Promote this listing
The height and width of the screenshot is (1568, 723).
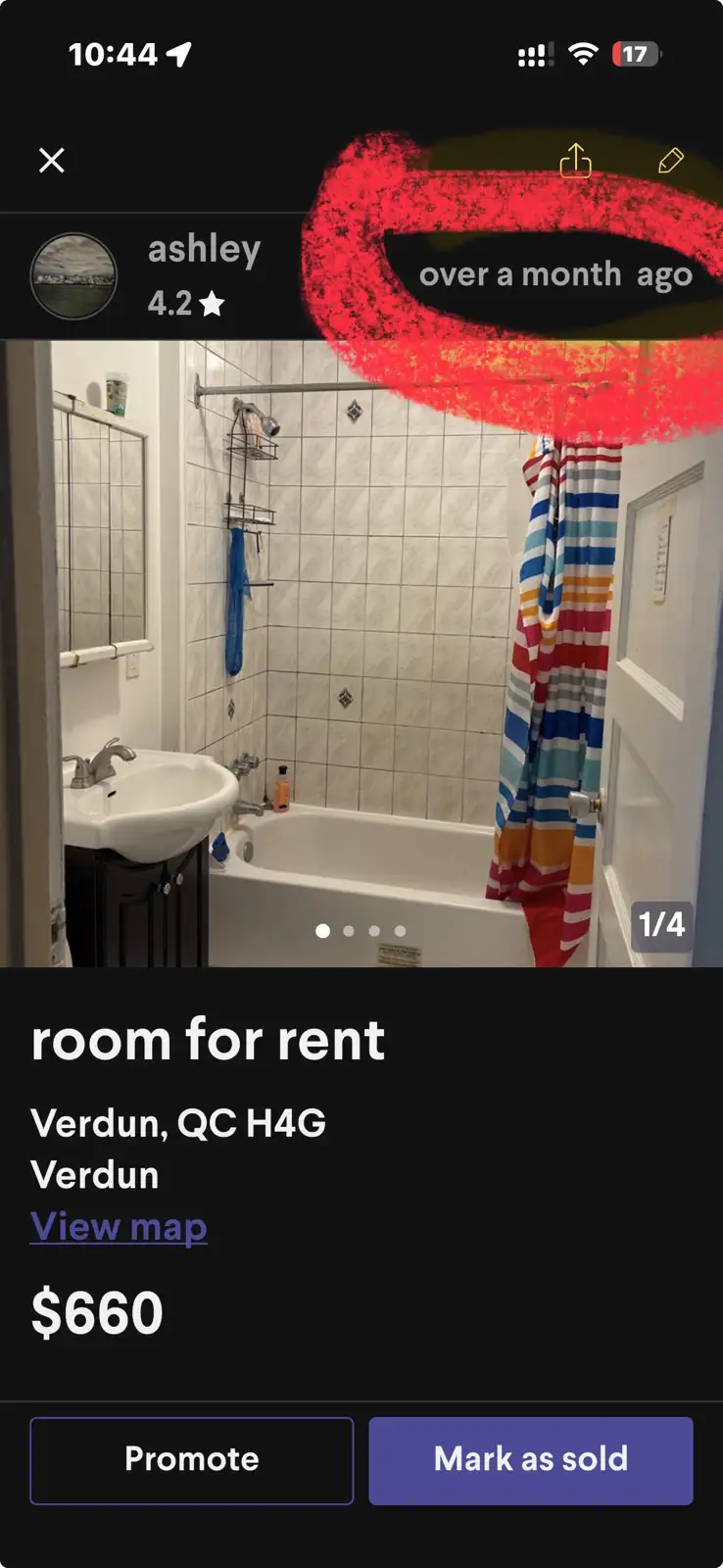point(192,1460)
